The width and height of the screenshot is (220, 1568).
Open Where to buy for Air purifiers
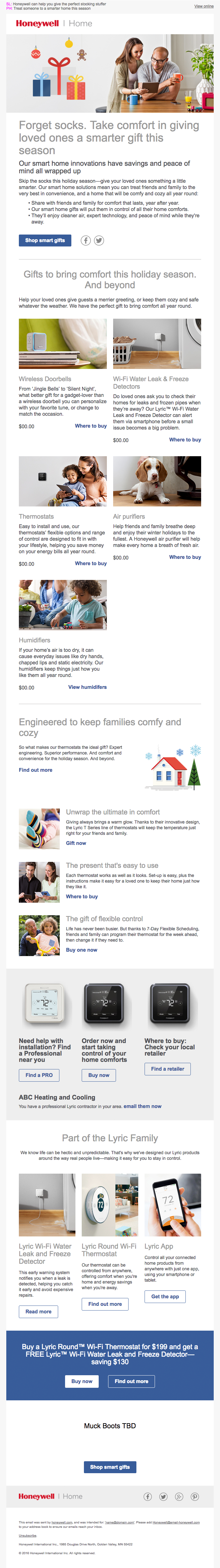[x=185, y=557]
